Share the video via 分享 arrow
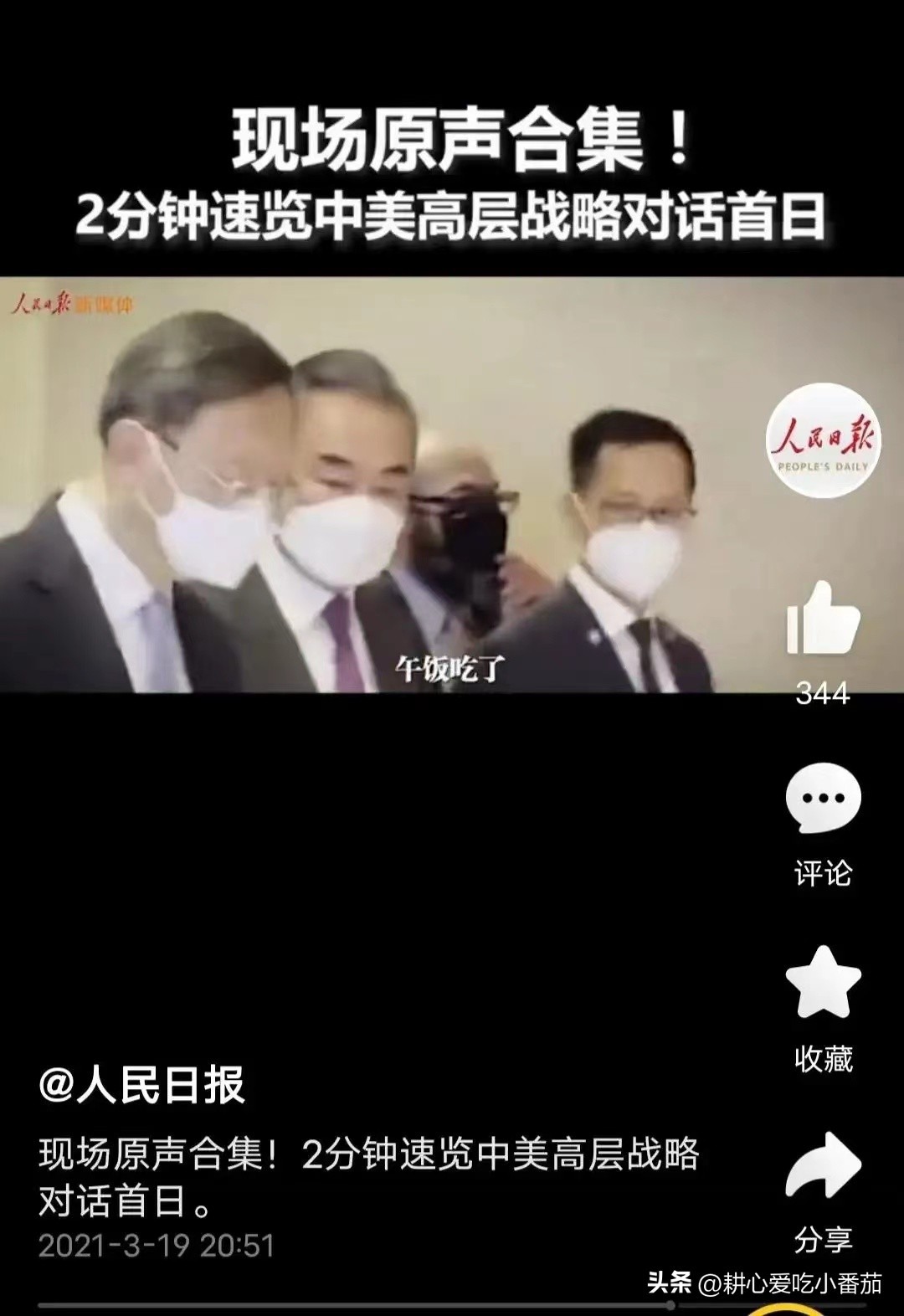This screenshot has width=904, height=1316. click(823, 1165)
